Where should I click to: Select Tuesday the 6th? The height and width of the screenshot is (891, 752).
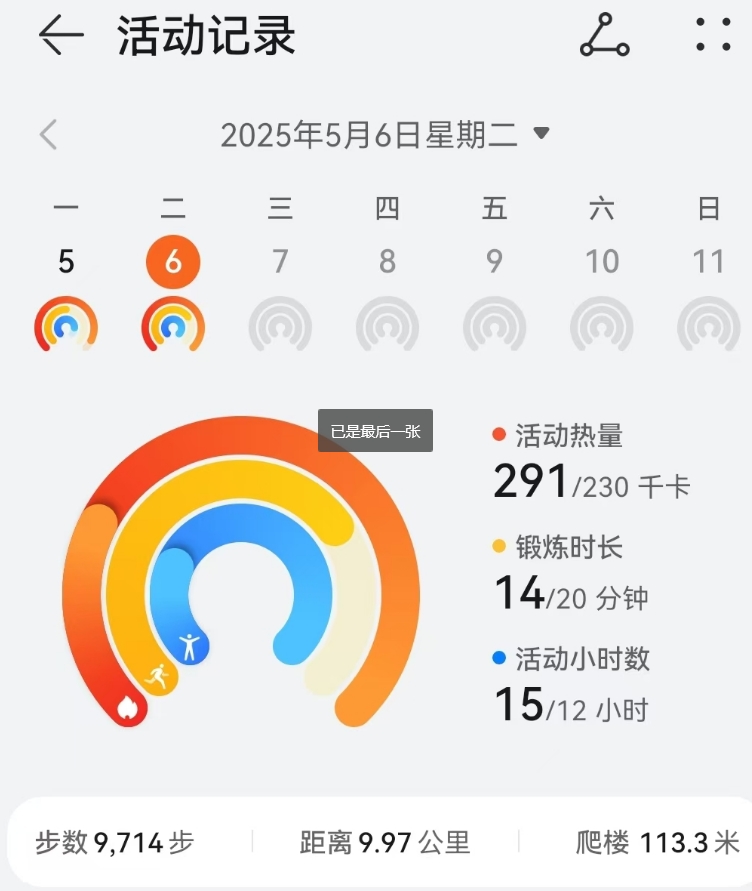click(173, 262)
